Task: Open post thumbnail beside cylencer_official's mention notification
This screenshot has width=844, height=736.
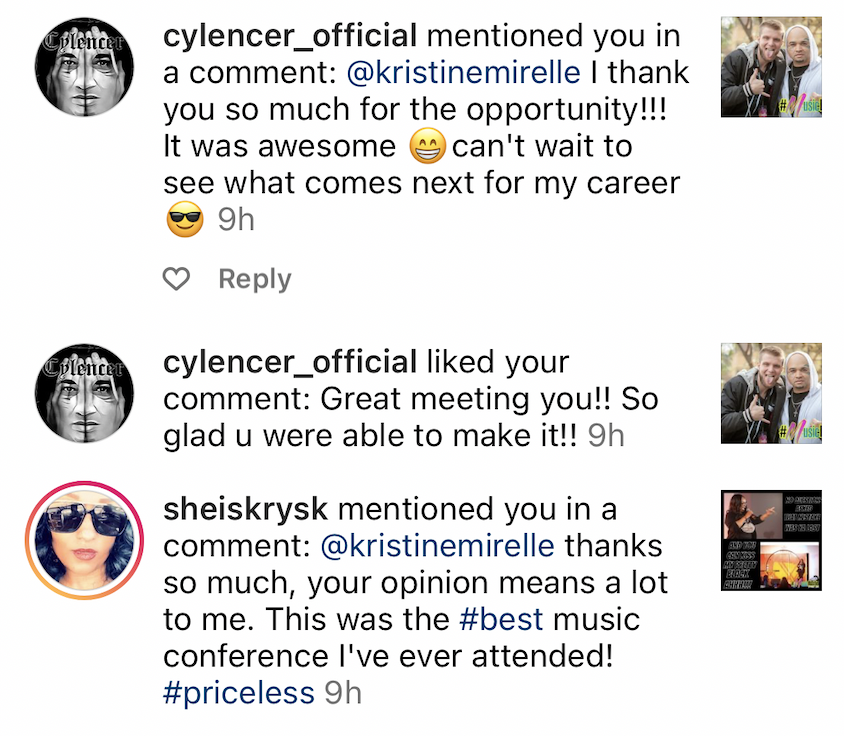Action: 771,69
